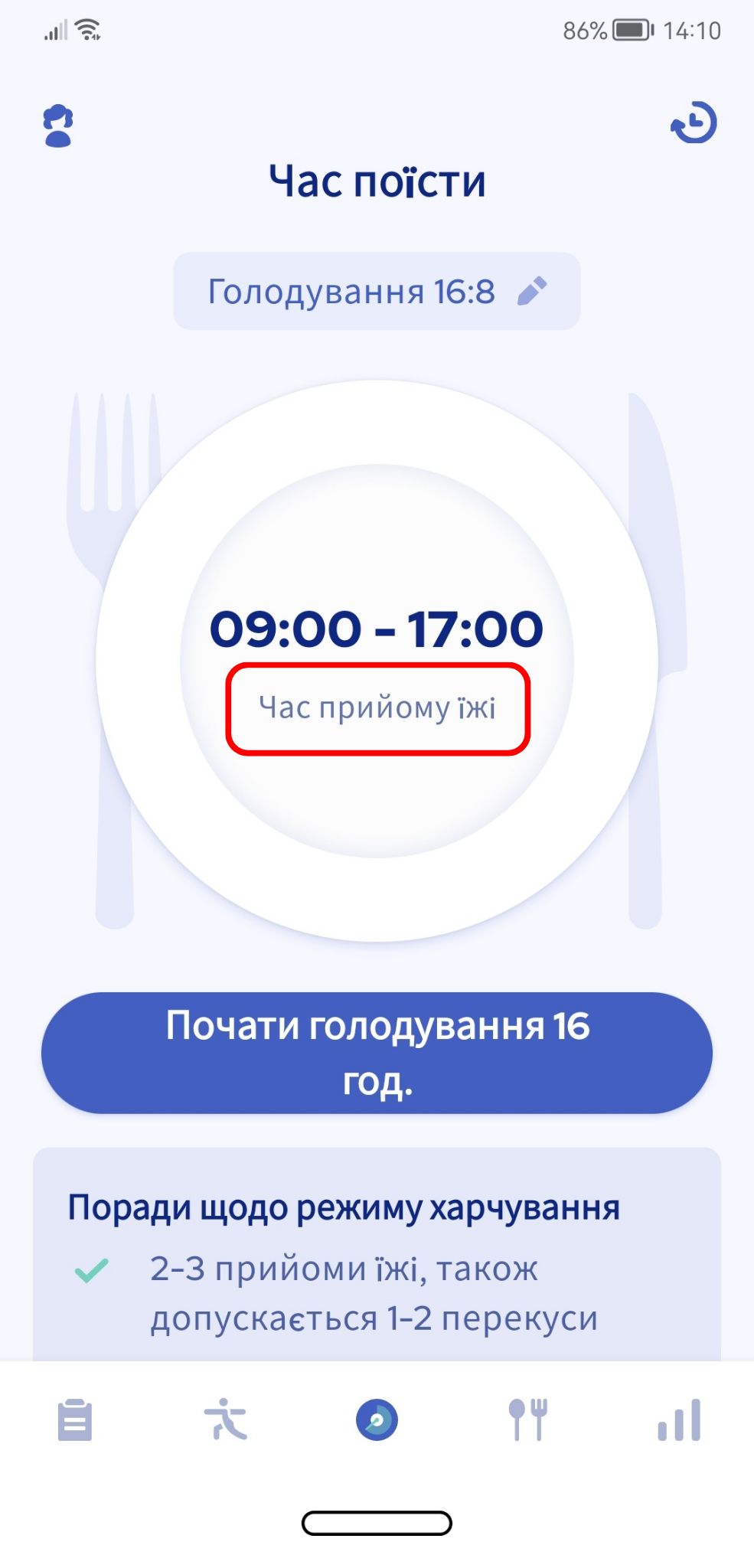
Task: Go to the meals fork and spoon tab
Action: [528, 1419]
